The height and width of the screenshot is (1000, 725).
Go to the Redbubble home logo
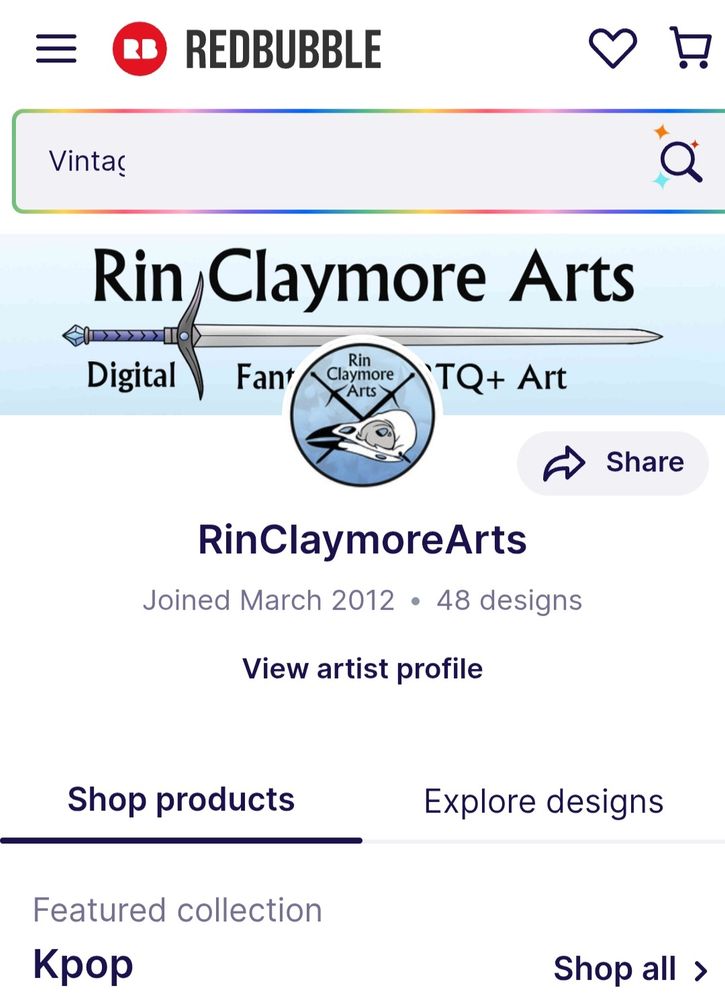point(247,49)
